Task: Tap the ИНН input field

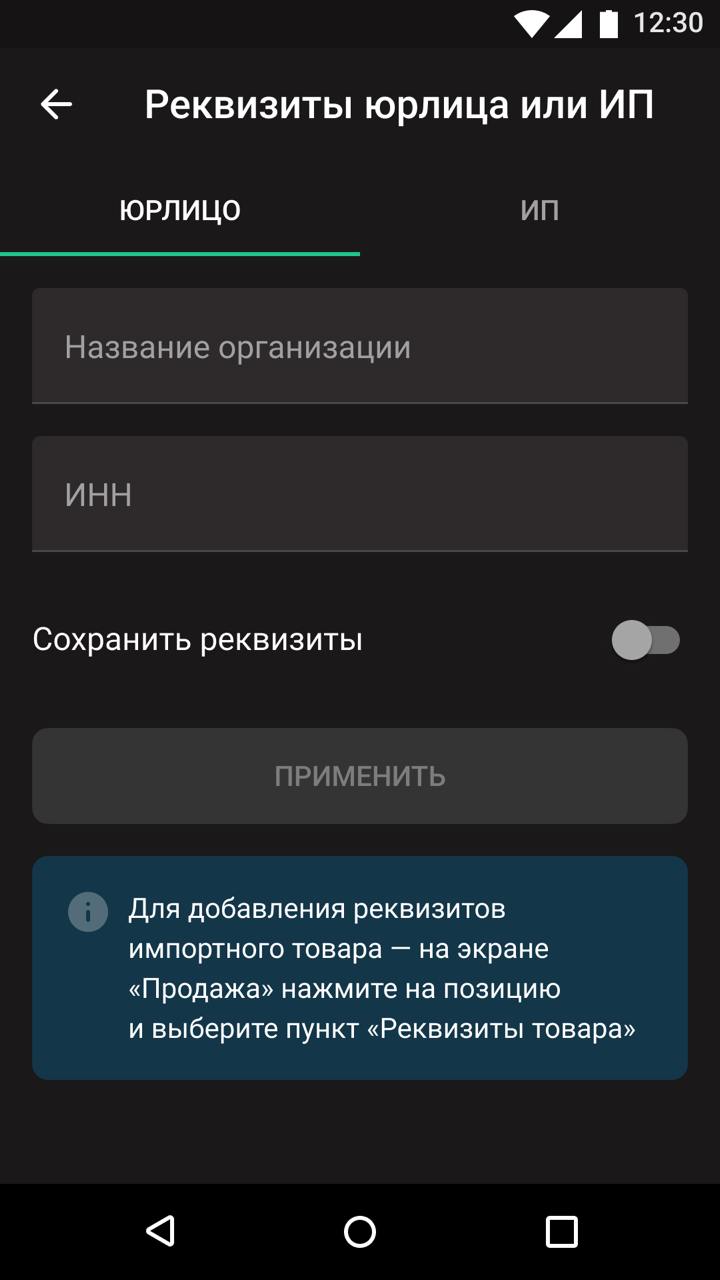Action: click(360, 494)
